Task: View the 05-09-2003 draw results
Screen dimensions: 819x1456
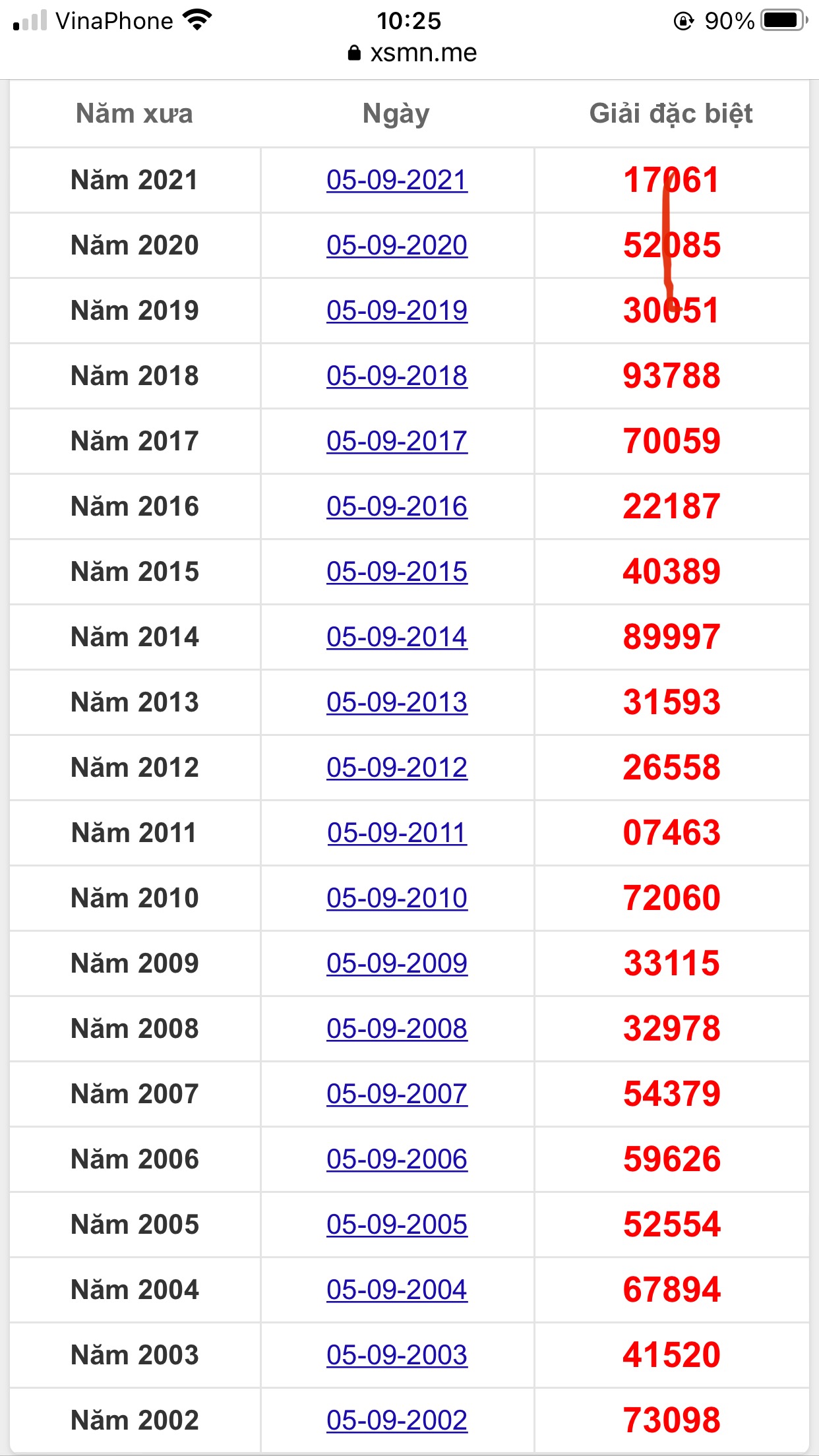Action: coord(397,1355)
